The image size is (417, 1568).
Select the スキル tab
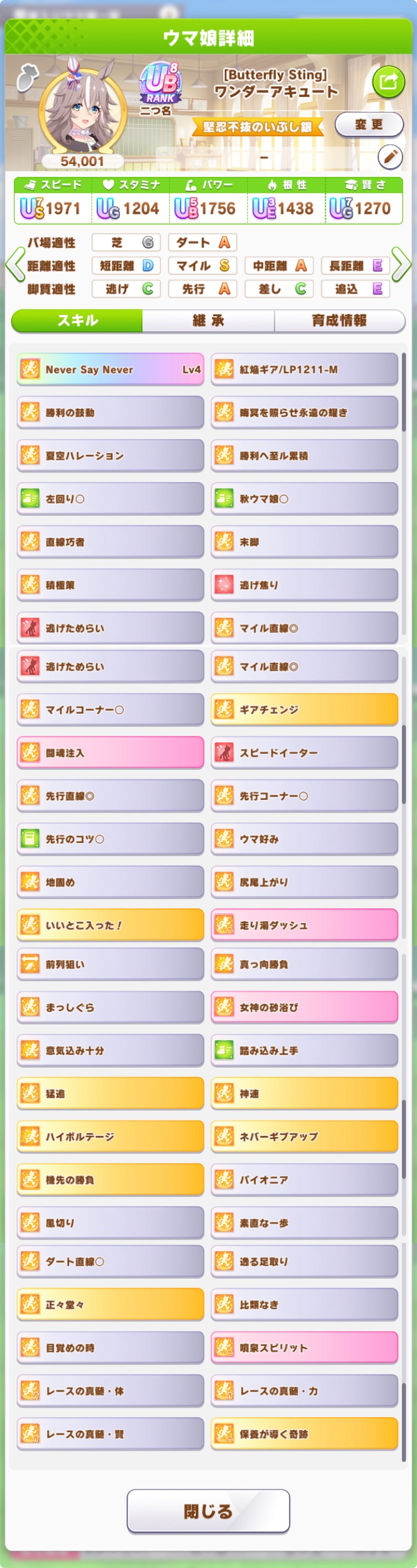pyautogui.click(x=77, y=321)
